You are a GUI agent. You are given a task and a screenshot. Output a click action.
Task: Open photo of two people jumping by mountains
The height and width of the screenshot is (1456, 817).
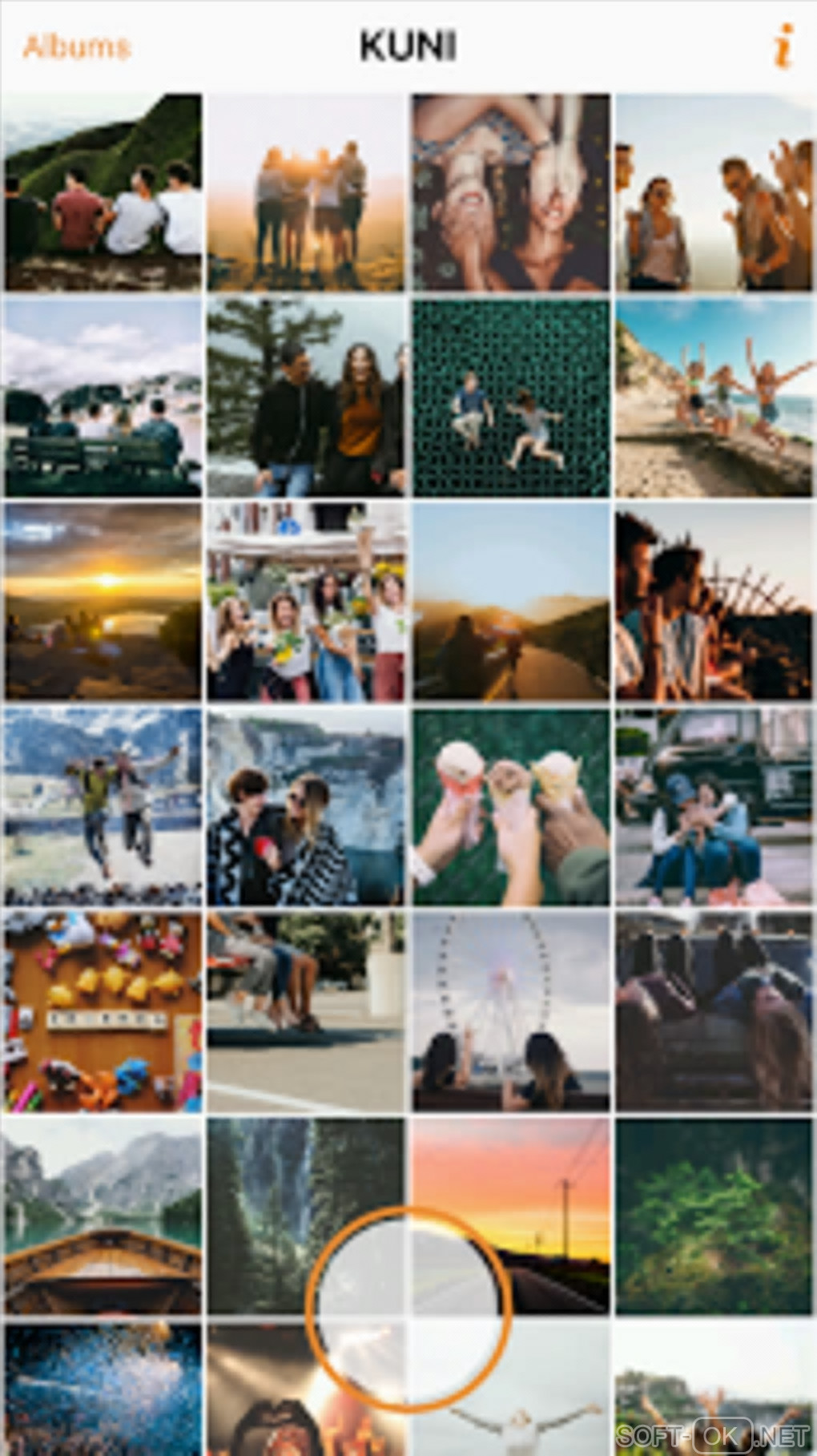pos(103,807)
